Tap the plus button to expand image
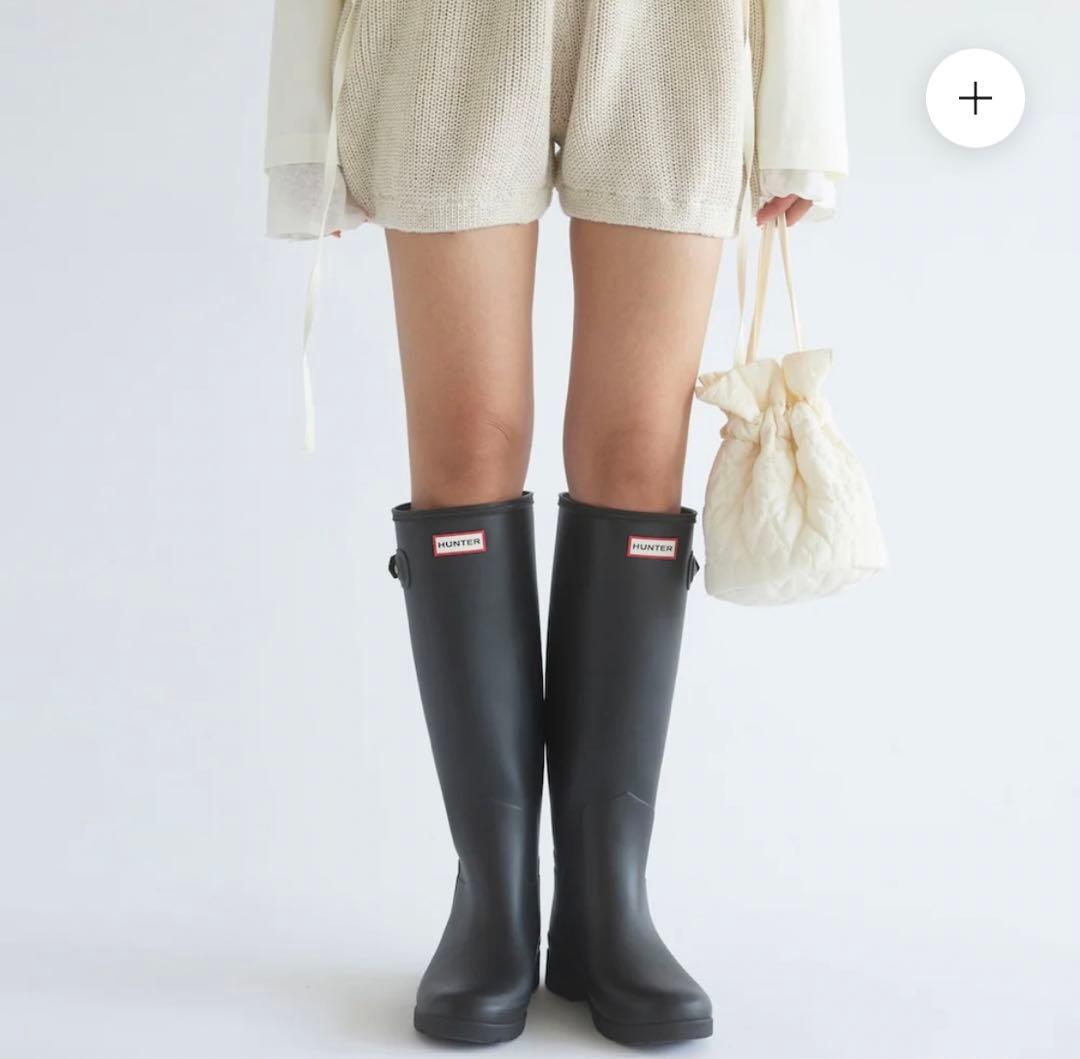Image resolution: width=1080 pixels, height=1059 pixels. pos(974,98)
